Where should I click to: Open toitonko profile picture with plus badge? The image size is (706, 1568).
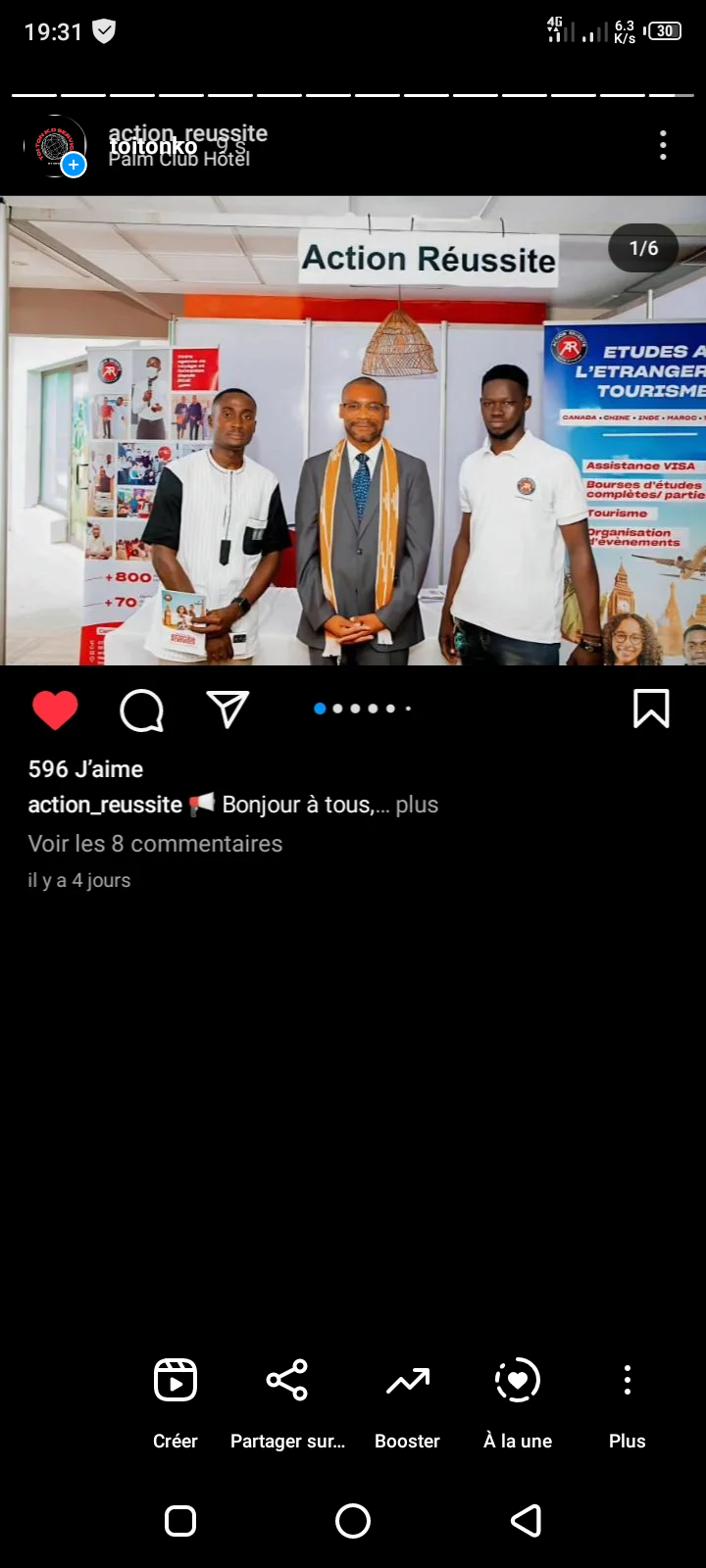click(x=55, y=146)
